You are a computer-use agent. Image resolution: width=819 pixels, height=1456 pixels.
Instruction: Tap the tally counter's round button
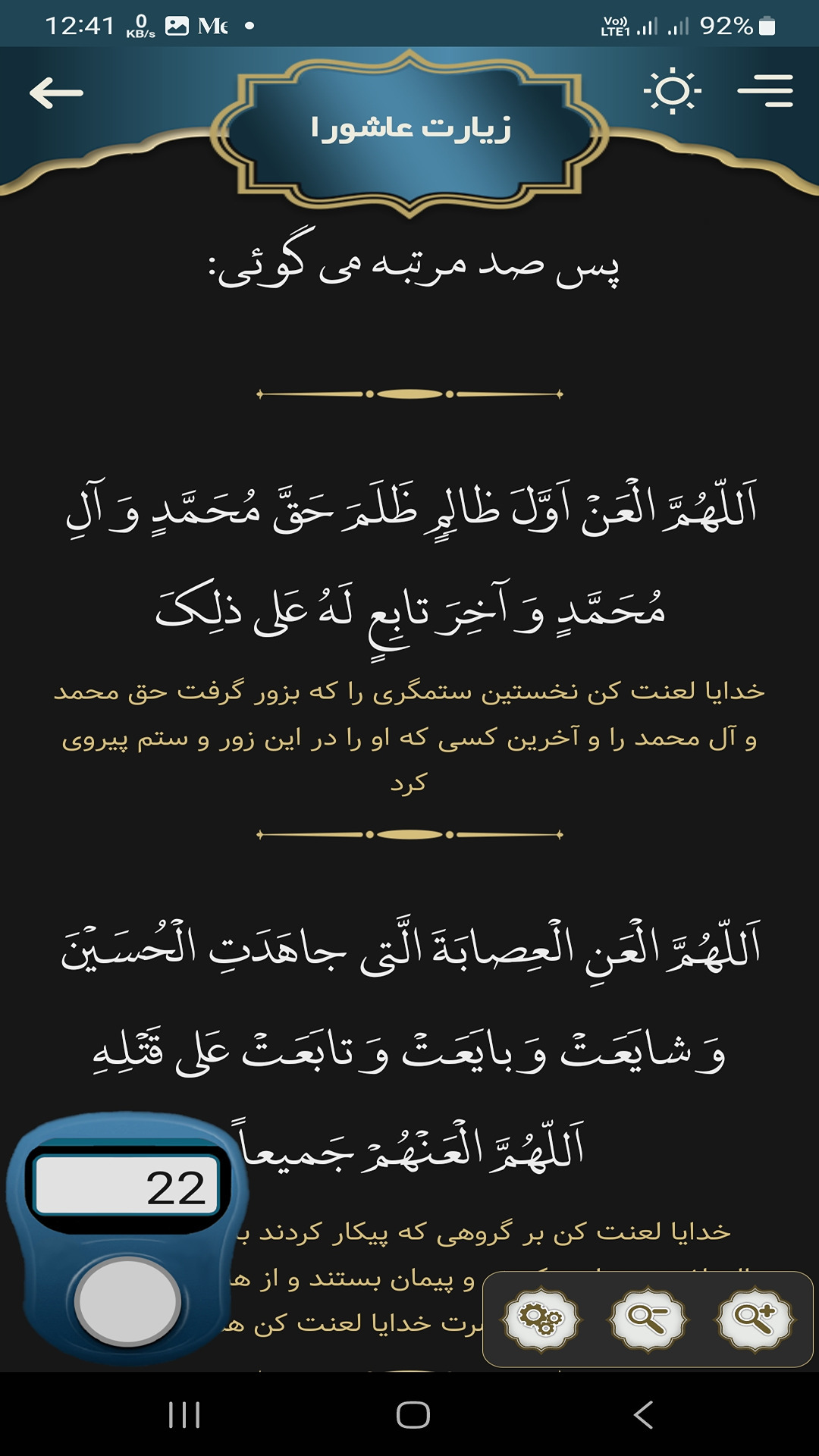[127, 1301]
